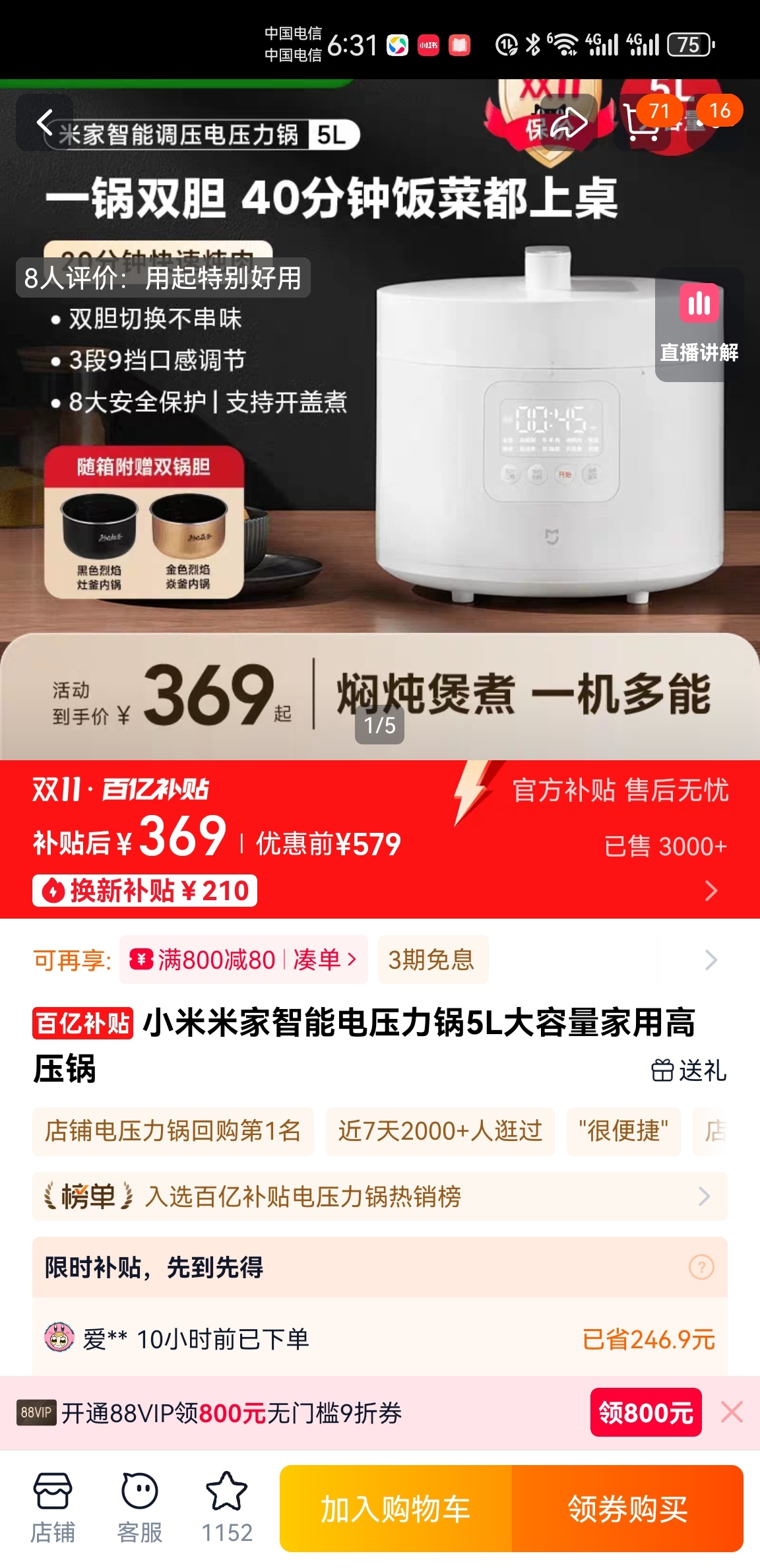760x1568 pixels.
Task: Open the 店铺电压力锅回购第1名 tag
Action: (173, 1131)
